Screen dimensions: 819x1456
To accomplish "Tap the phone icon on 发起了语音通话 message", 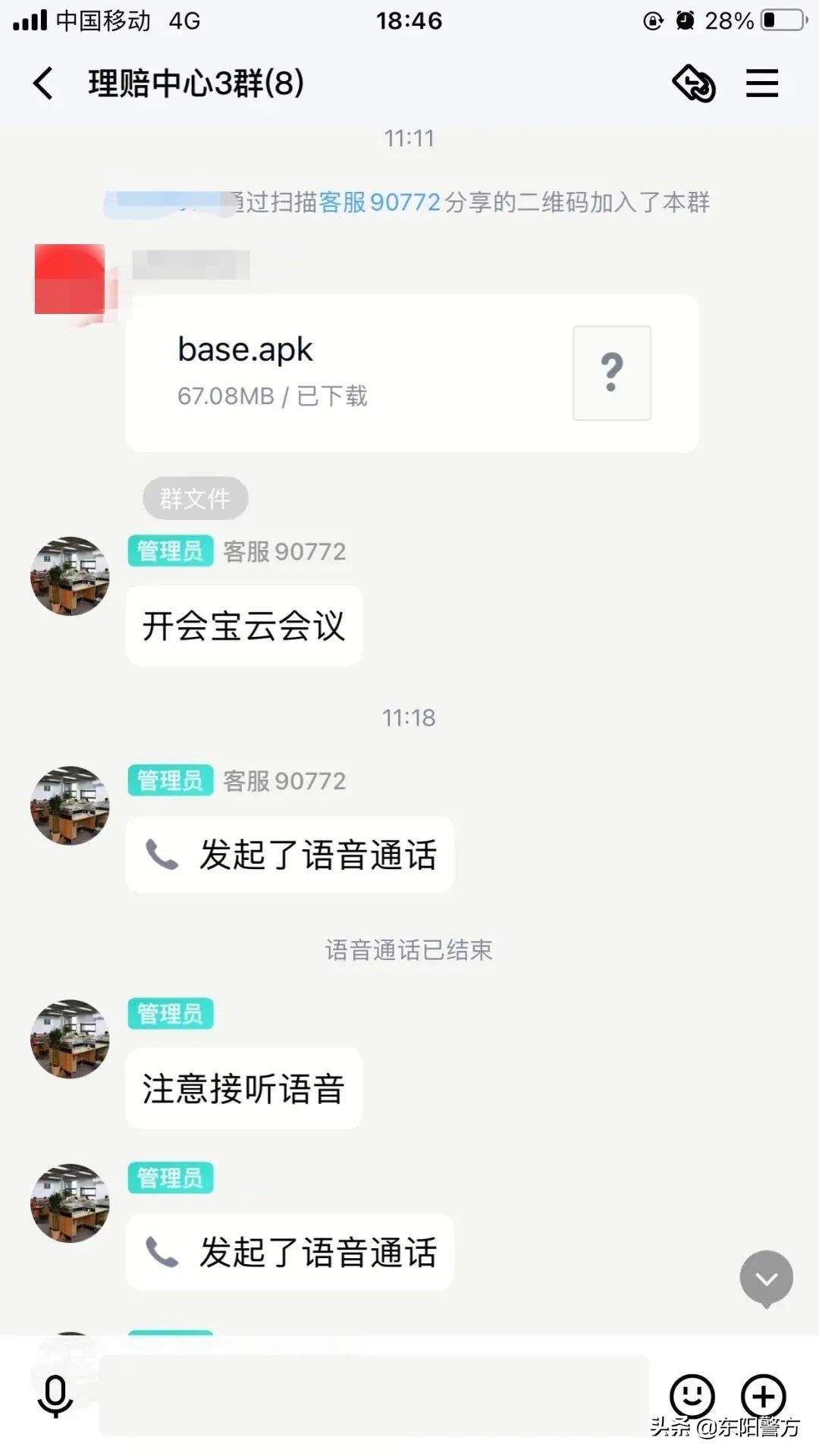I will pyautogui.click(x=162, y=854).
